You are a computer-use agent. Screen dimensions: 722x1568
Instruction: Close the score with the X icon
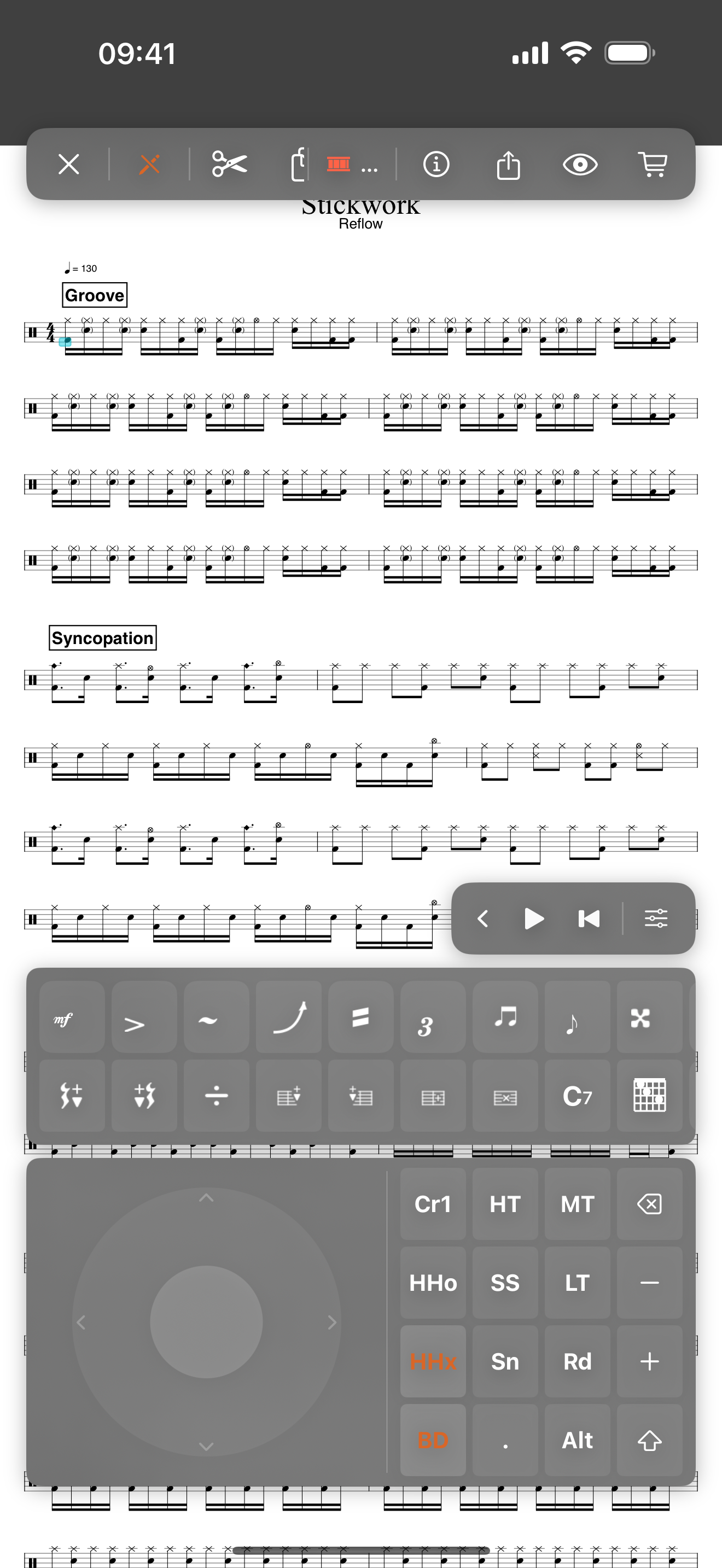[69, 165]
